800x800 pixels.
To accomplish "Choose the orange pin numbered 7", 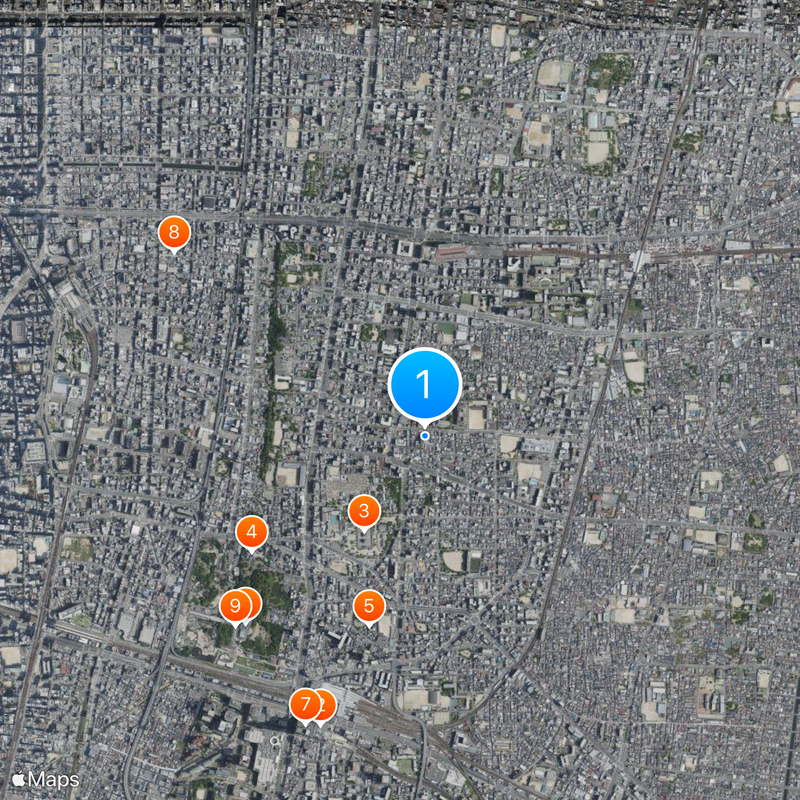I will click(304, 704).
